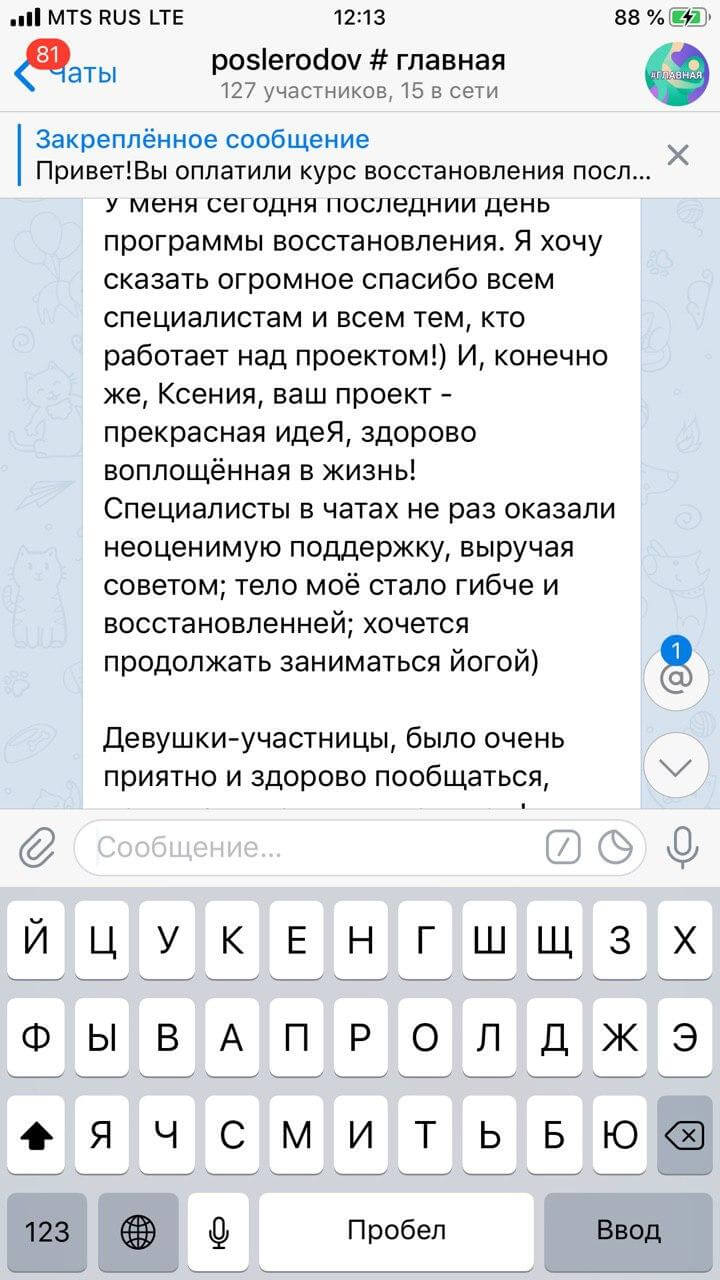
Task: Open the sticker panel icon
Action: tap(615, 849)
